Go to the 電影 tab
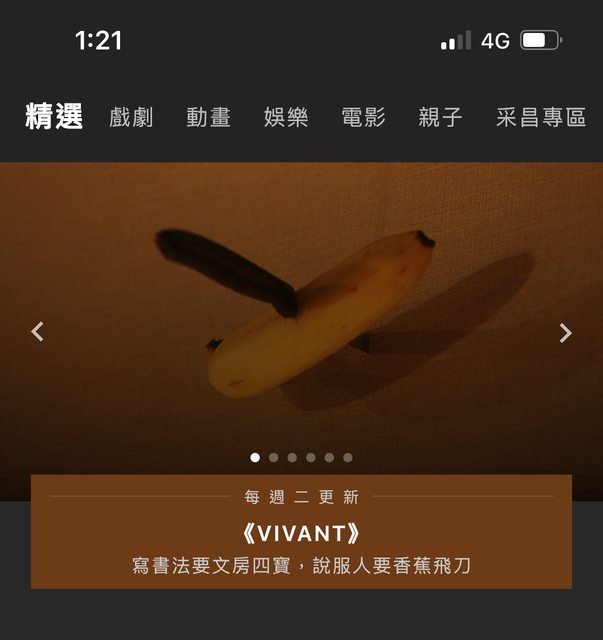The image size is (603, 640). pos(363,117)
